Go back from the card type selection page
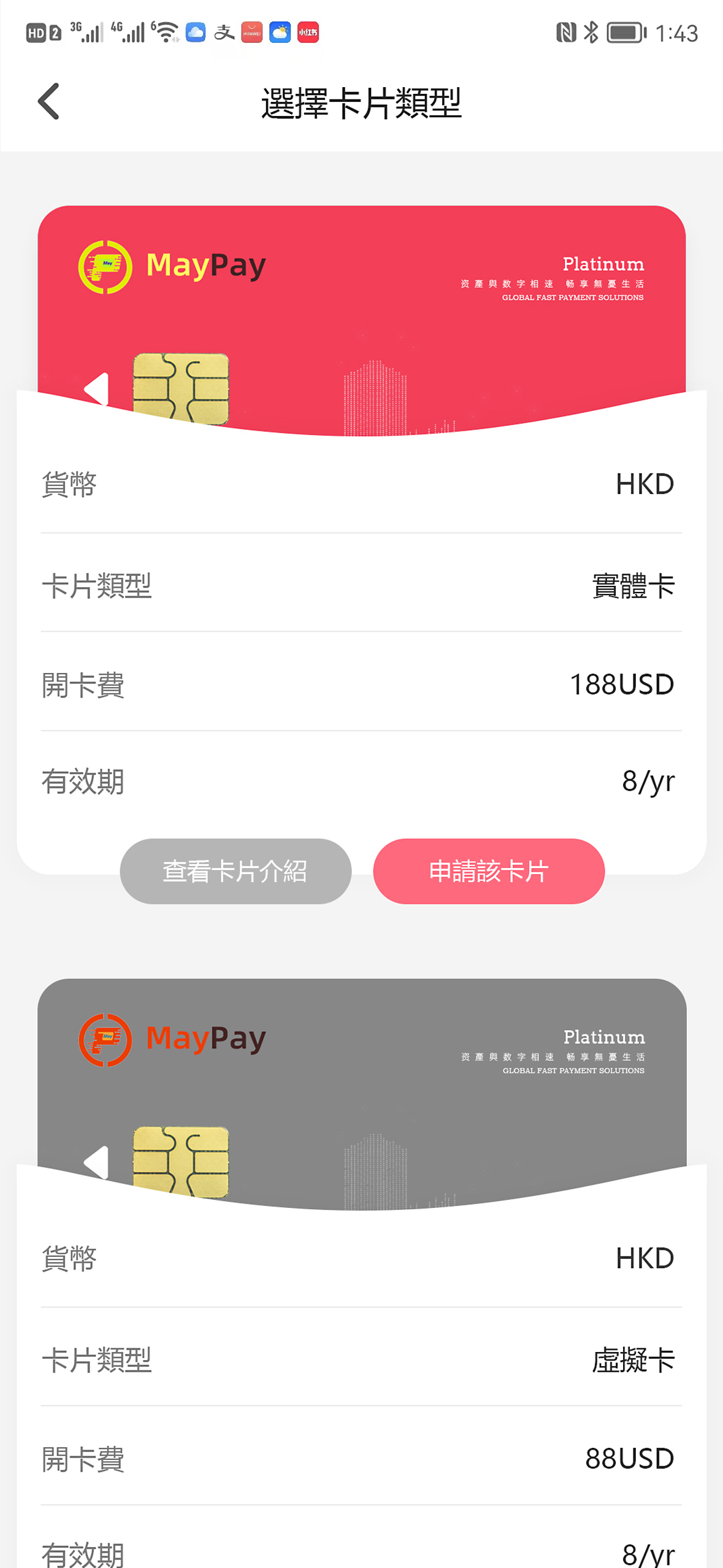 point(48,101)
